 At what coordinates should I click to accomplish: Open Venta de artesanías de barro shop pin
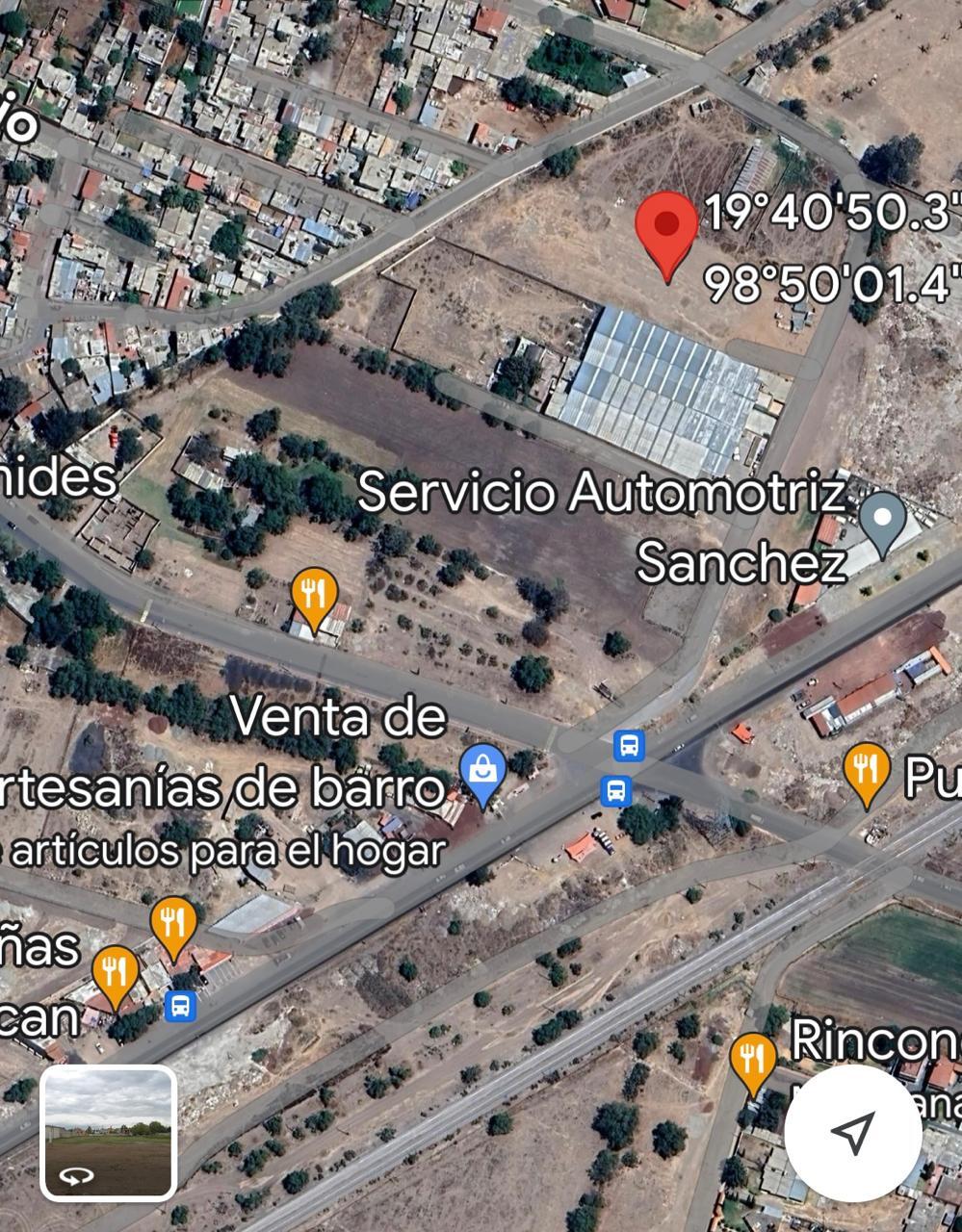pos(482,772)
